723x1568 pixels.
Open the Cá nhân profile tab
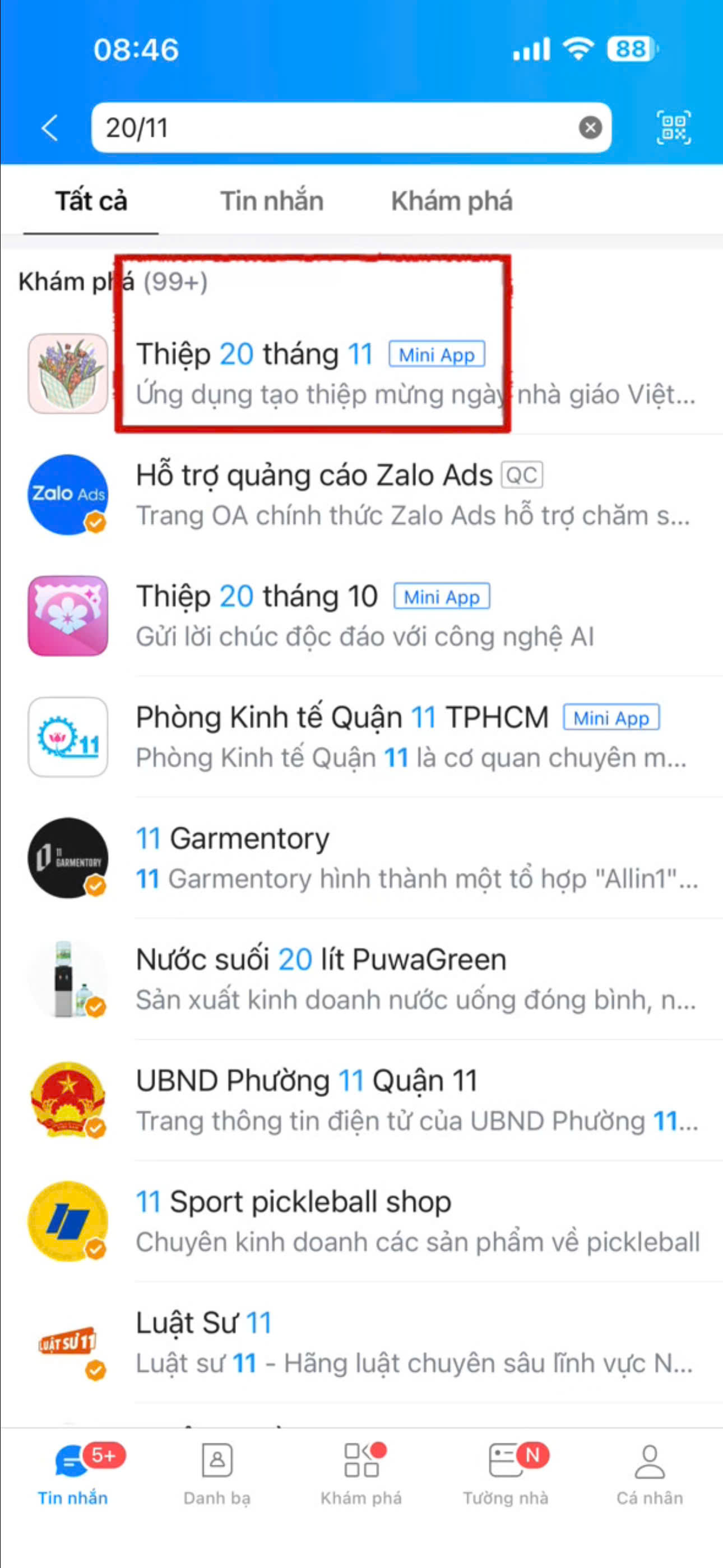[x=650, y=1473]
